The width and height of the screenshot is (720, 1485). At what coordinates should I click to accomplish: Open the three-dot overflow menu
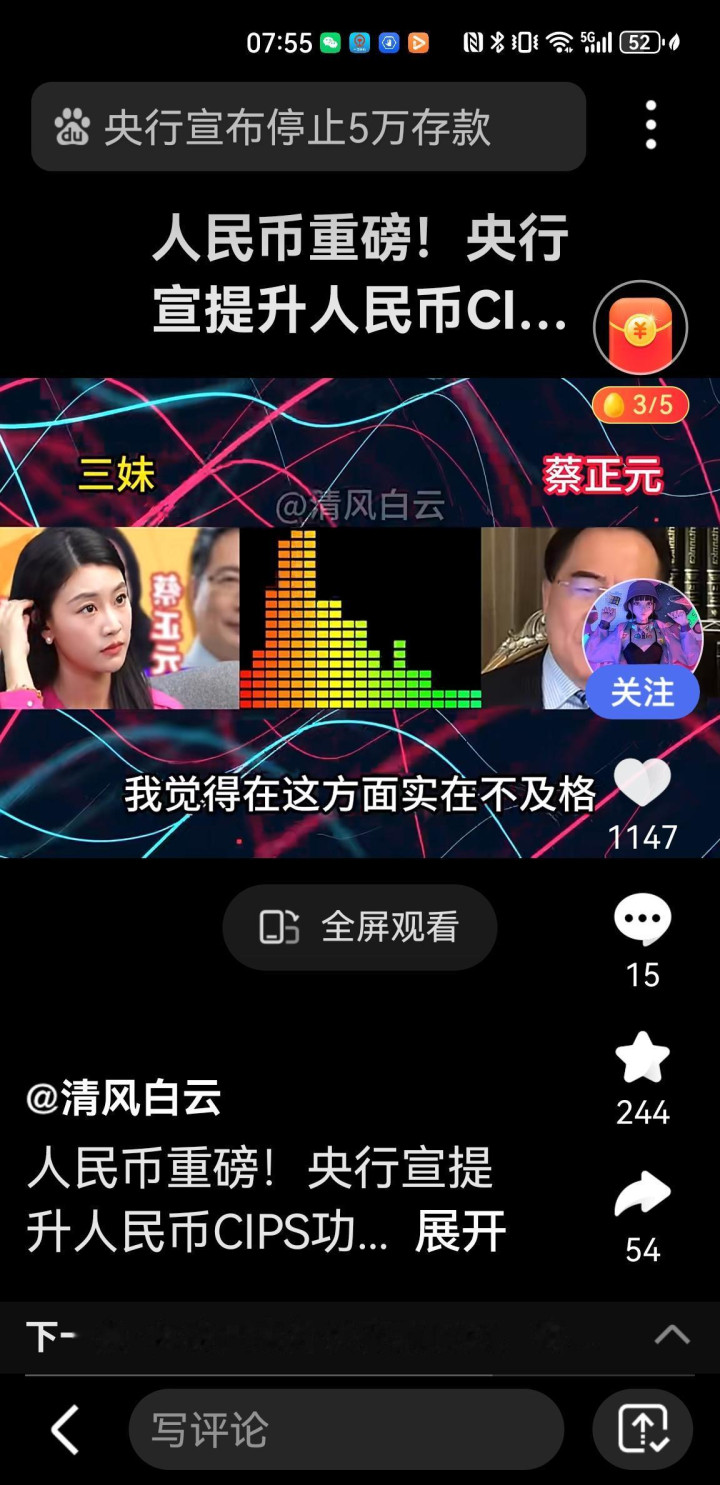click(x=651, y=126)
